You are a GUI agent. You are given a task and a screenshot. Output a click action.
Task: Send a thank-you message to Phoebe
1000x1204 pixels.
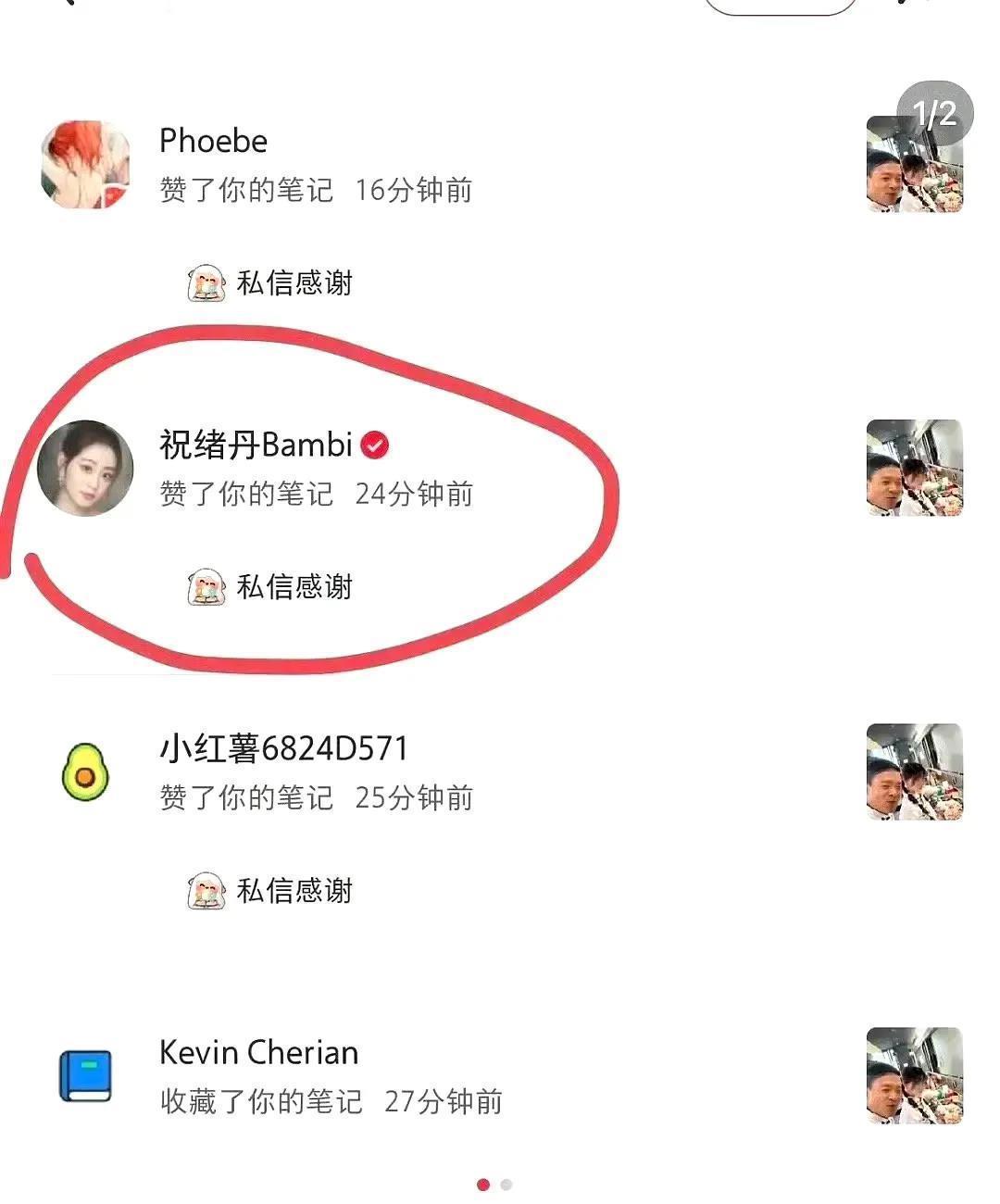(271, 283)
